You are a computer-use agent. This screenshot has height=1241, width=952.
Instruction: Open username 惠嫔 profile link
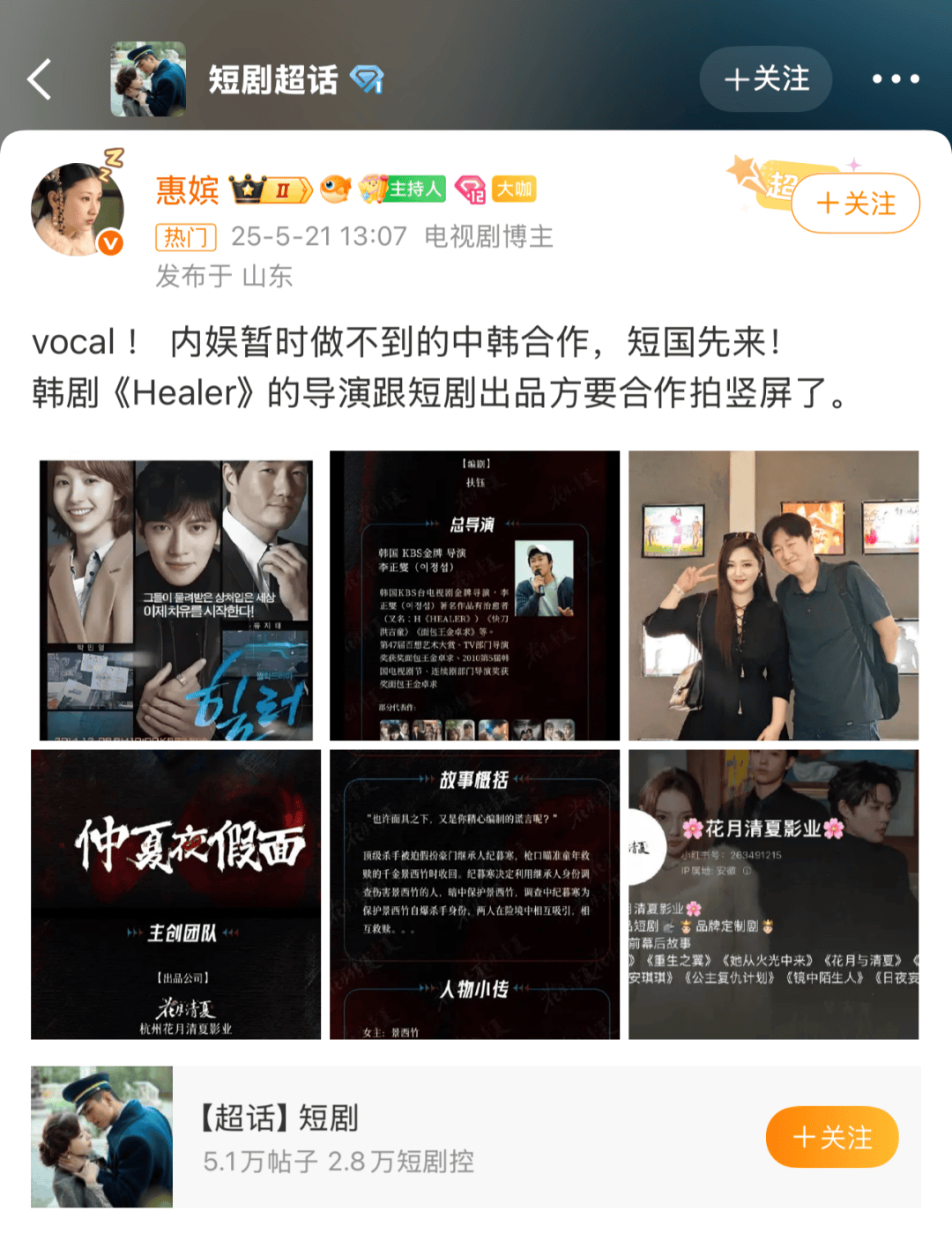point(187,189)
